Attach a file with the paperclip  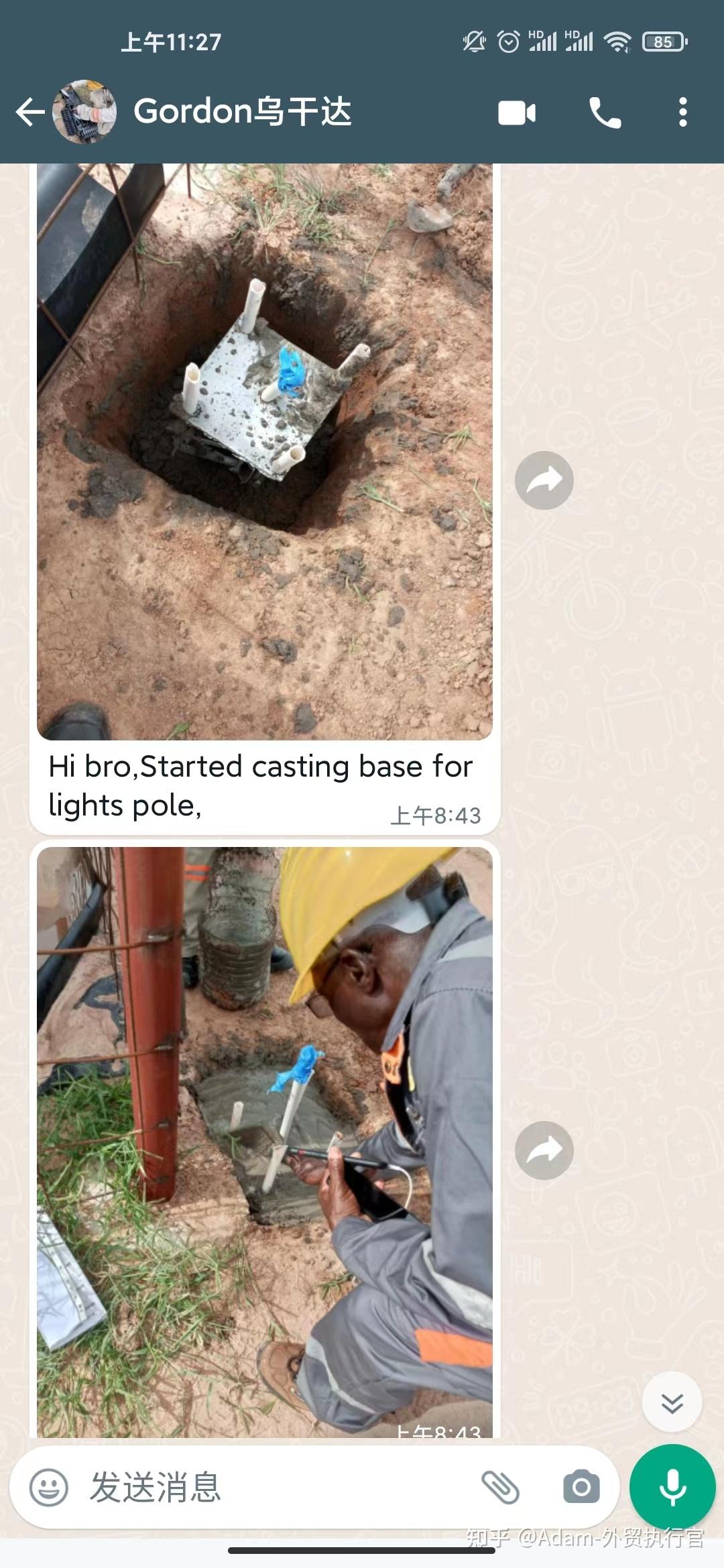tap(501, 1488)
